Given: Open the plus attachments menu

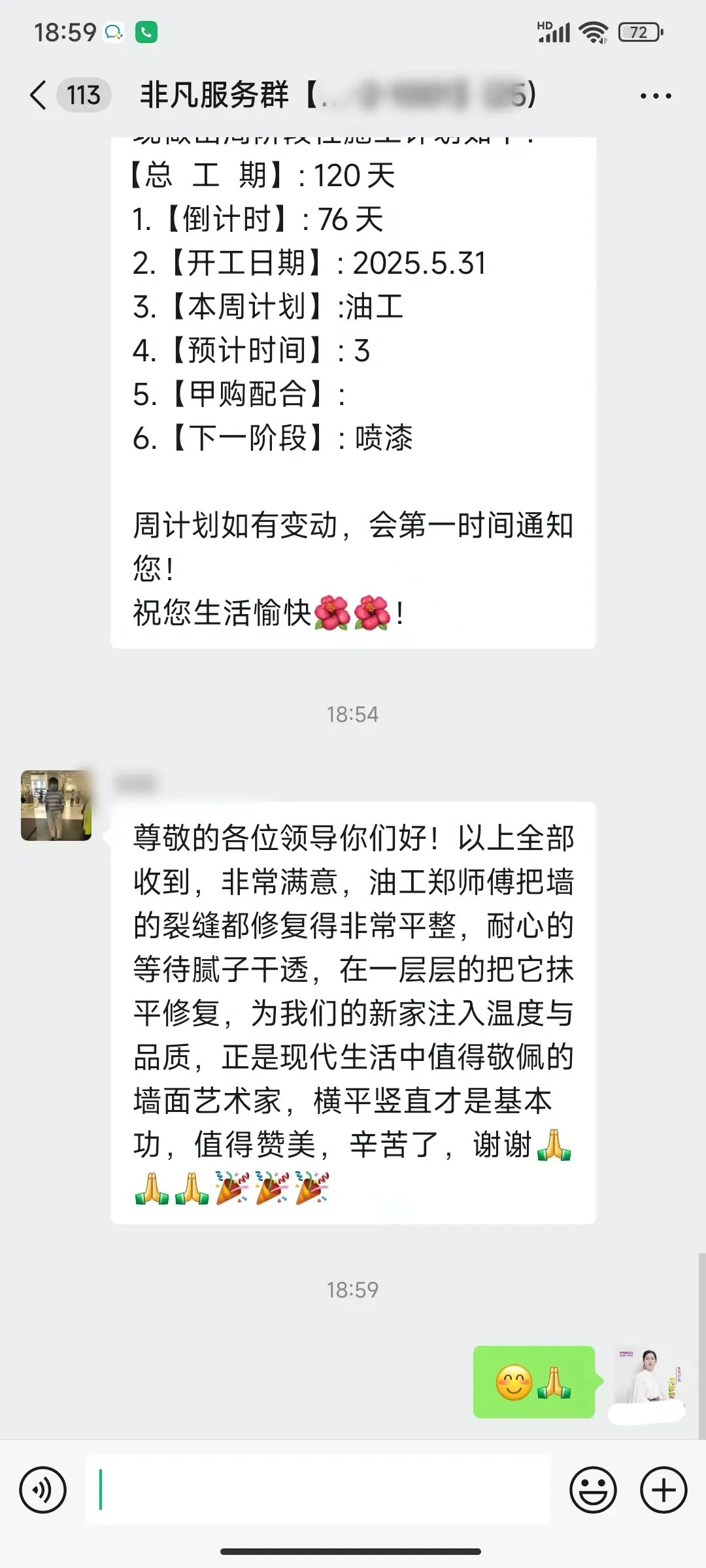Looking at the screenshot, I should point(663,1490).
